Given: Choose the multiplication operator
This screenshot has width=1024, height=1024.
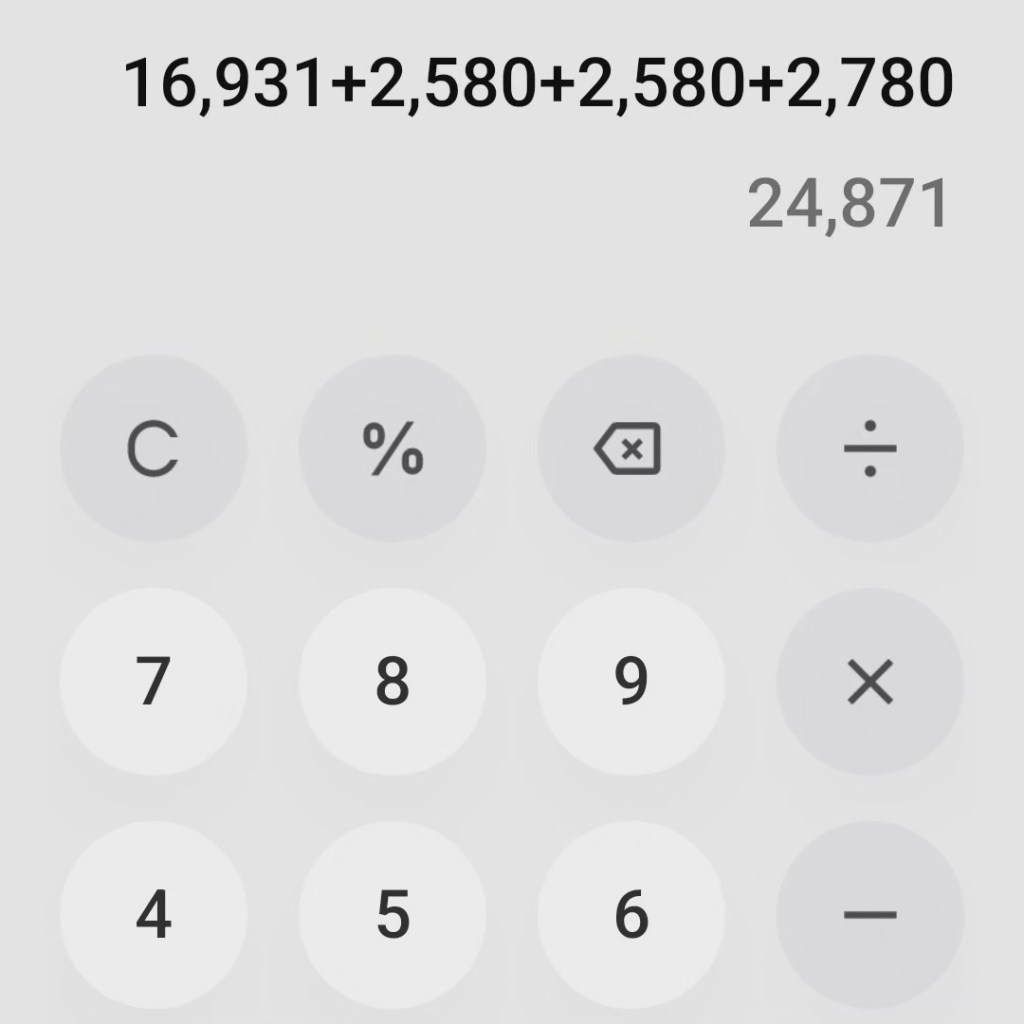Looking at the screenshot, I should [x=869, y=682].
